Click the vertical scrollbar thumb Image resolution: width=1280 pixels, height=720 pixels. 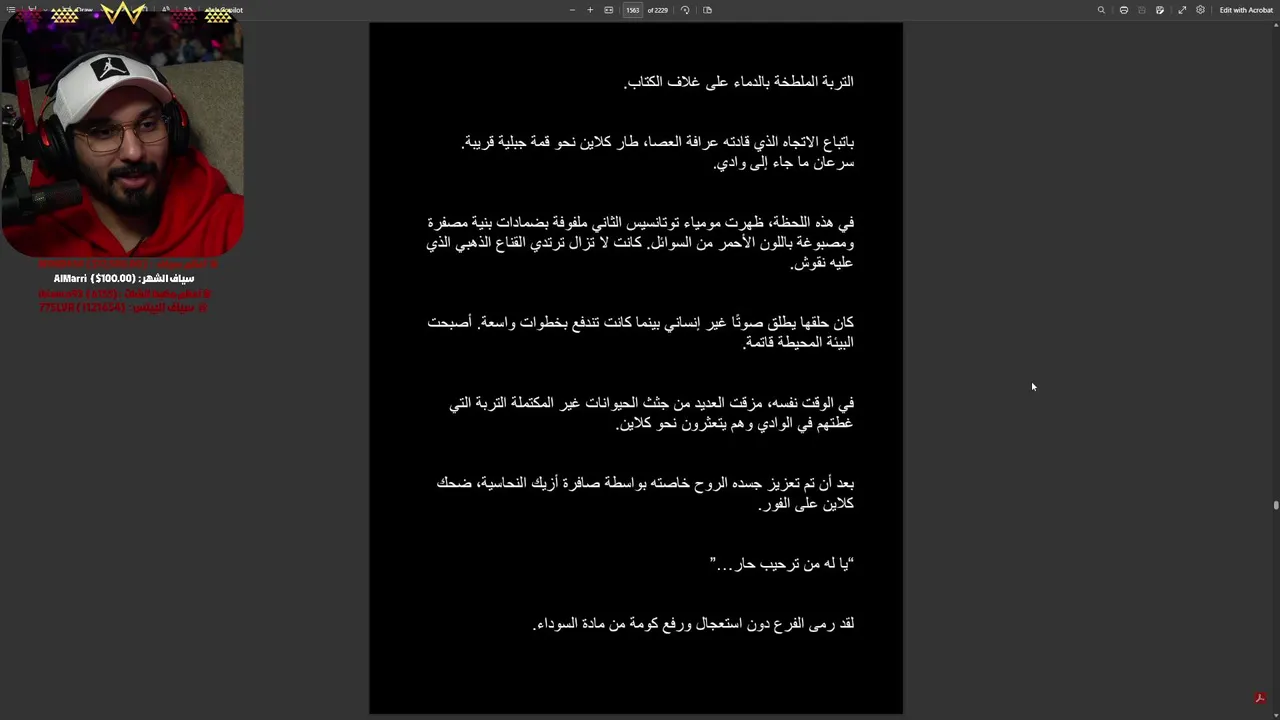[x=1276, y=505]
